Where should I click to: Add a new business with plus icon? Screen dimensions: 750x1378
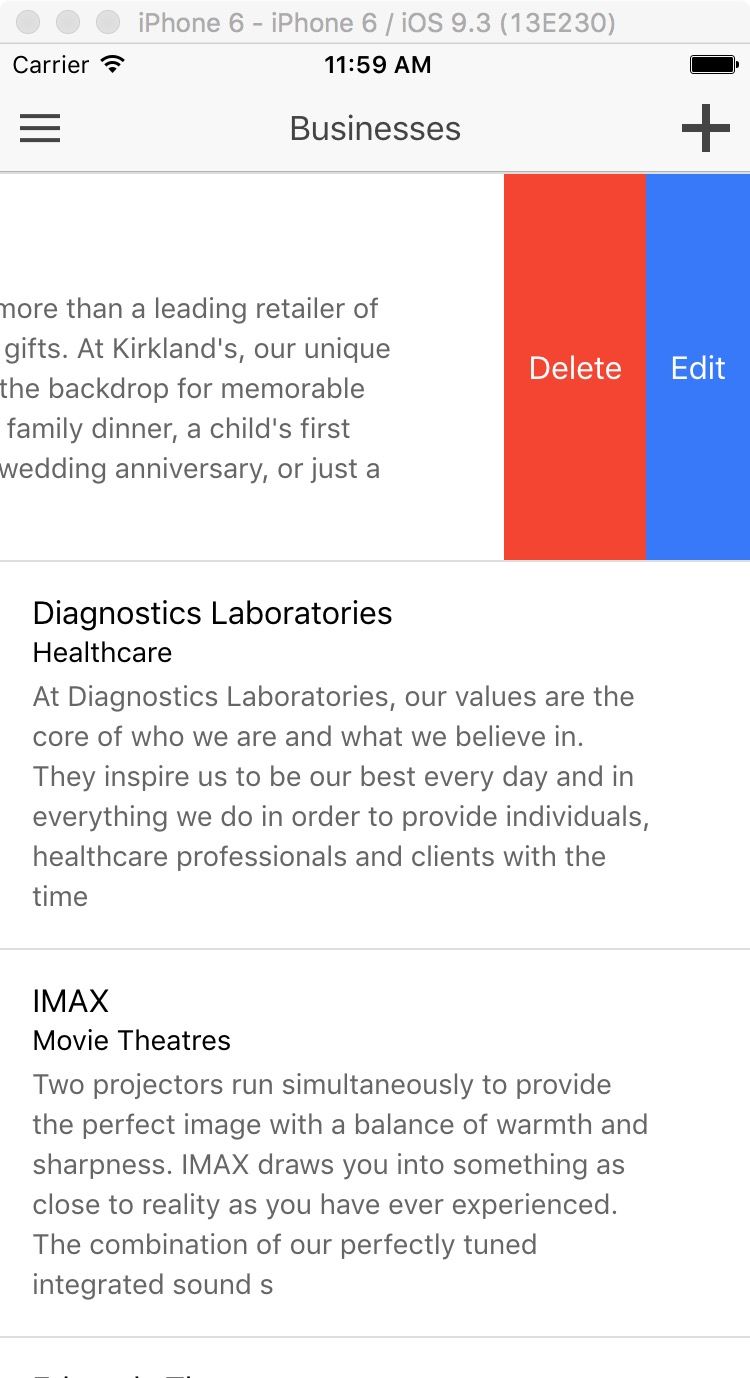[x=706, y=129]
